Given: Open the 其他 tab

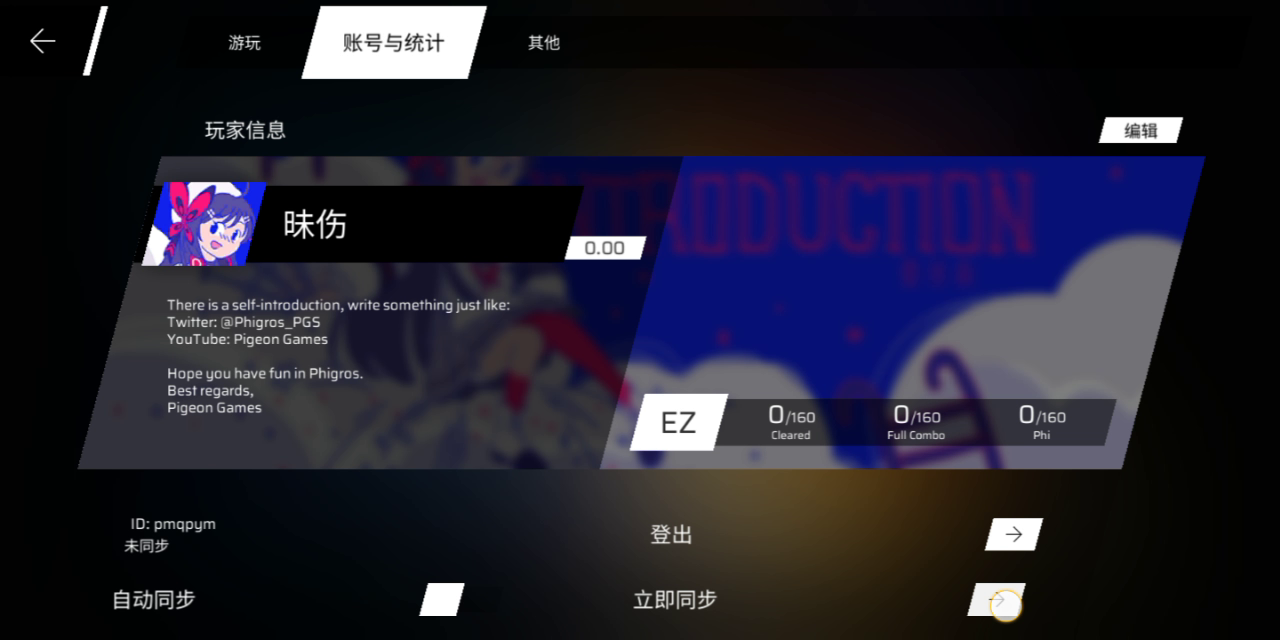Looking at the screenshot, I should coord(543,43).
